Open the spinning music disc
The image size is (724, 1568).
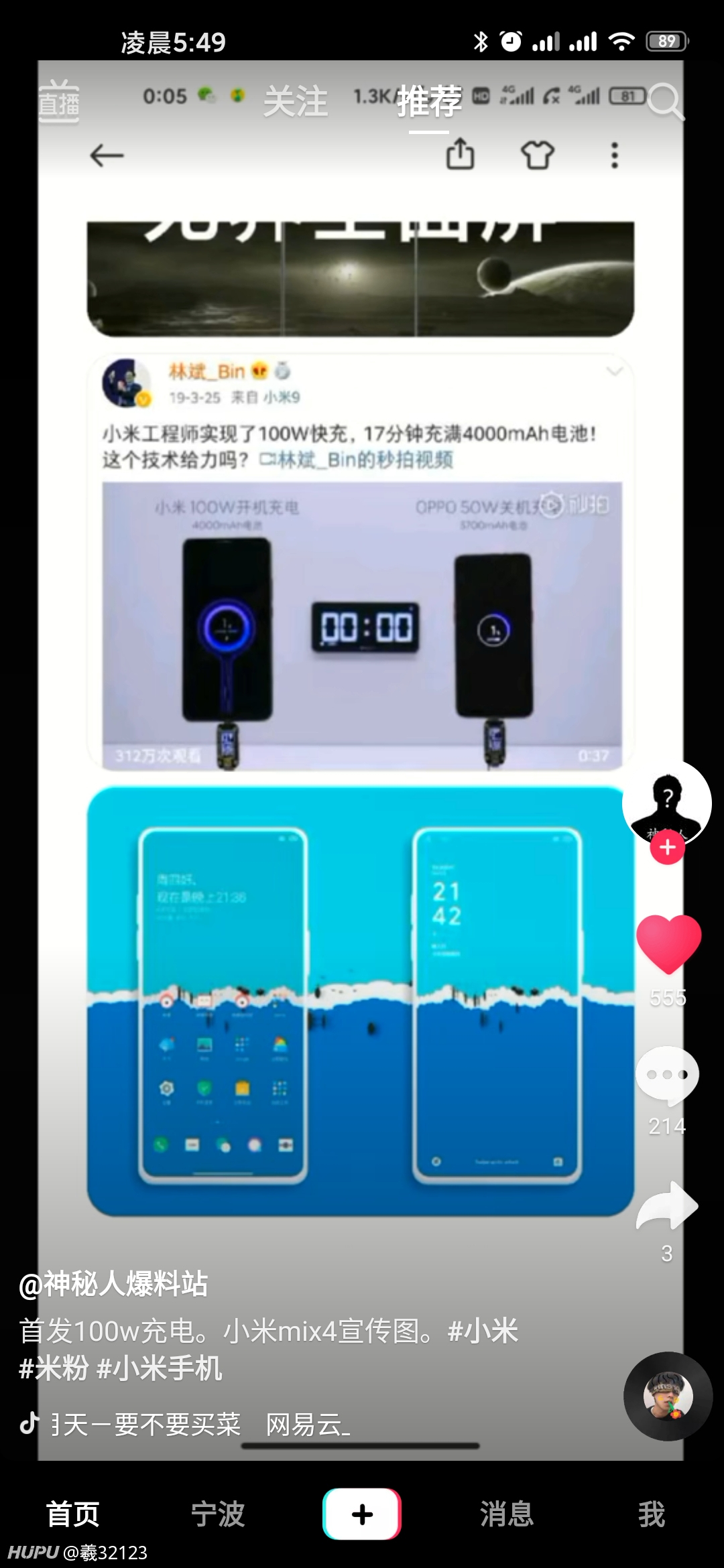[x=668, y=1396]
